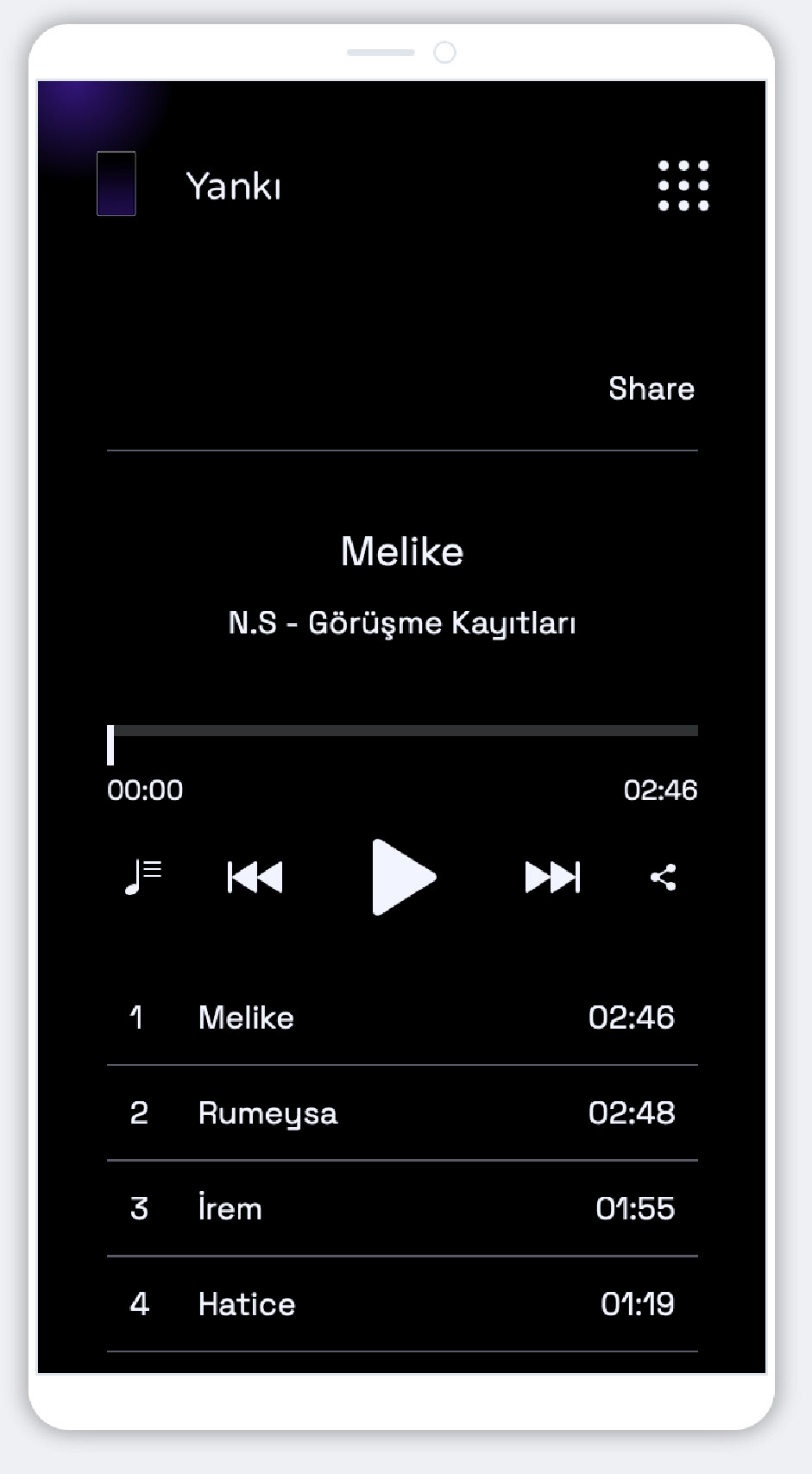Screen dimensions: 812x1474
Task: Go back to the previous track
Action: [x=255, y=878]
